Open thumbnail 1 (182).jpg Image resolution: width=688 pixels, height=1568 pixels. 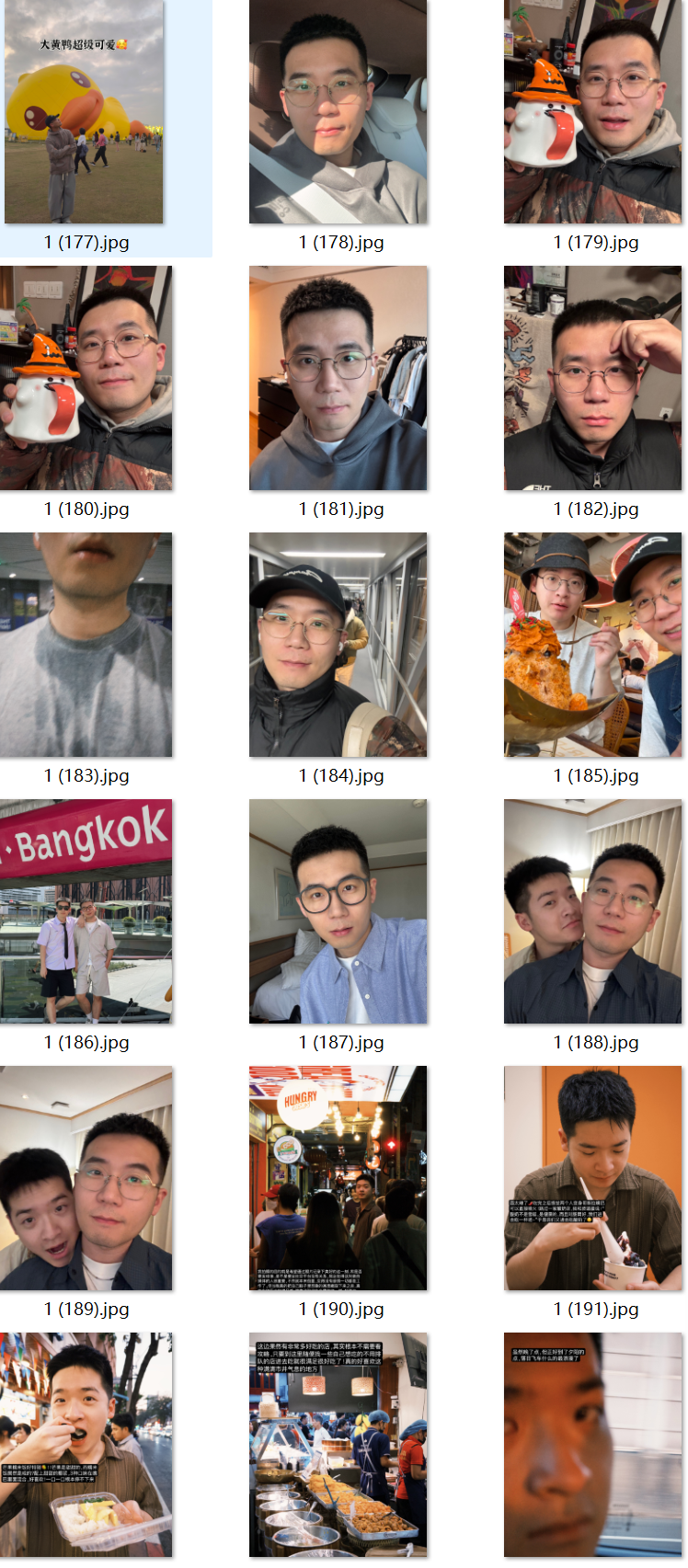point(592,378)
